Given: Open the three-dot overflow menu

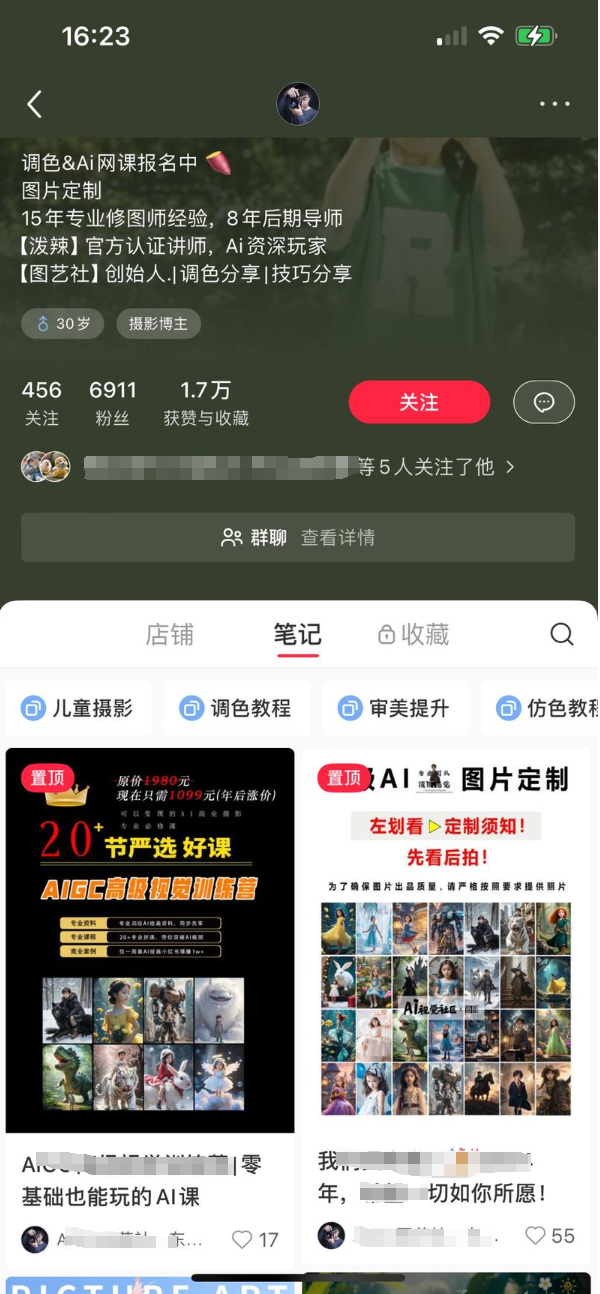Looking at the screenshot, I should 554,104.
